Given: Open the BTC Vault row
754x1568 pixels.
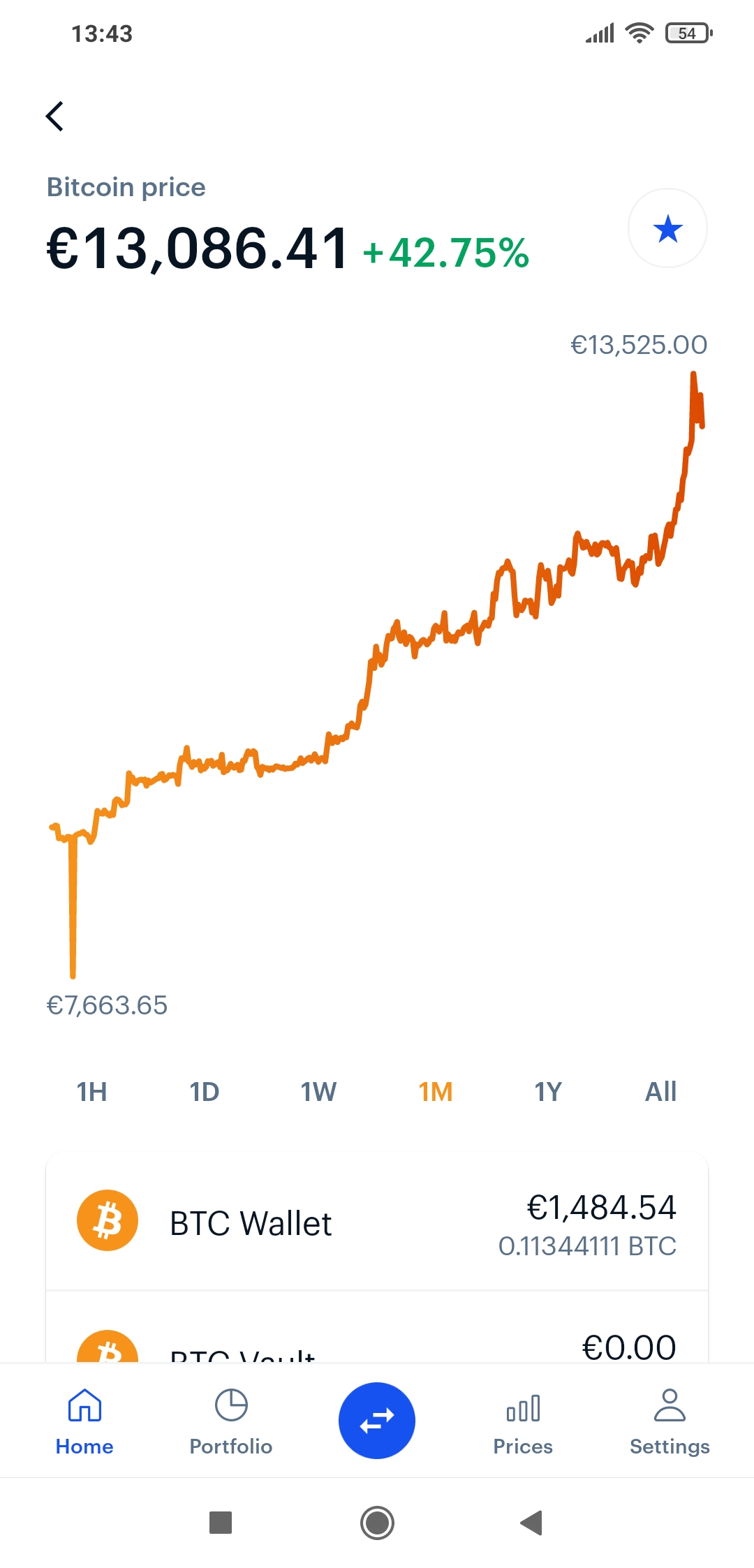Looking at the screenshot, I should [x=377, y=1344].
